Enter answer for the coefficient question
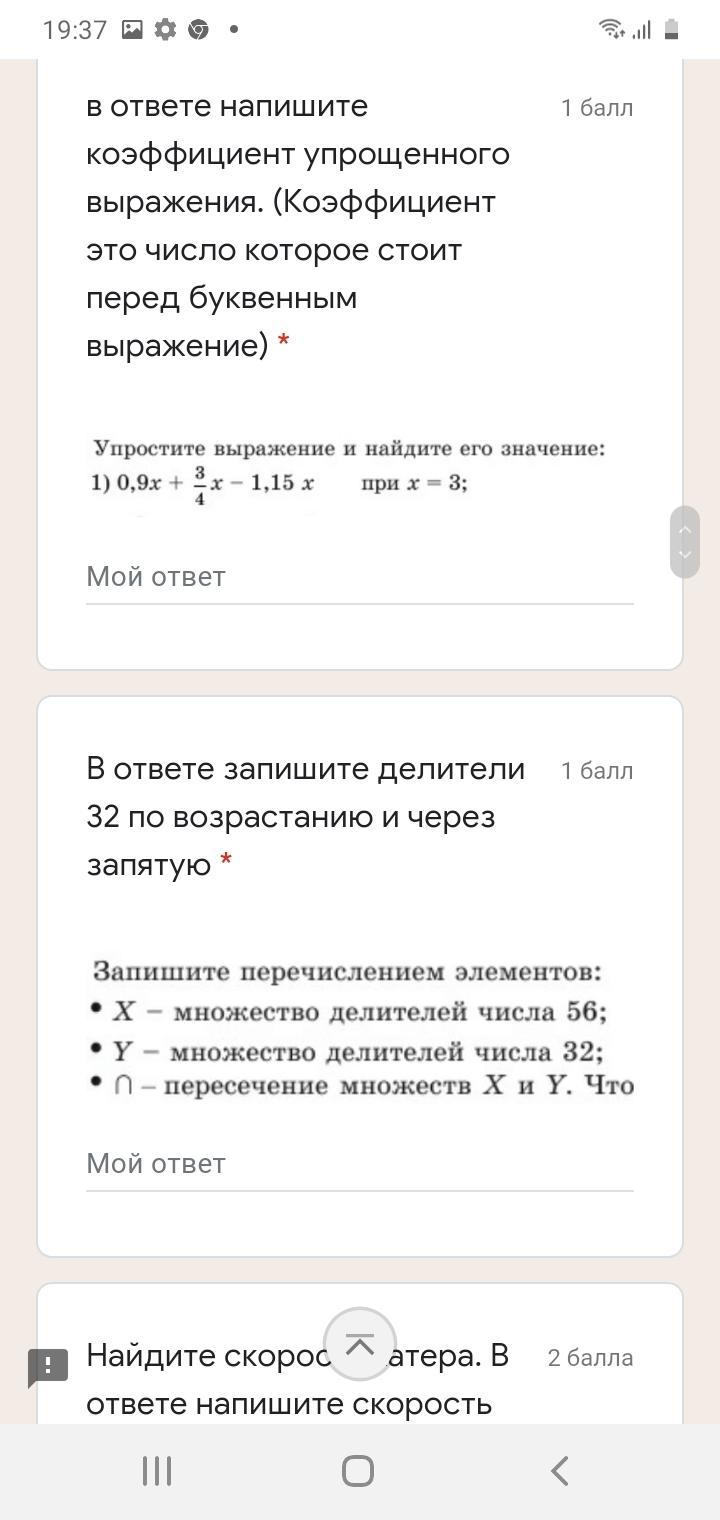 point(360,577)
